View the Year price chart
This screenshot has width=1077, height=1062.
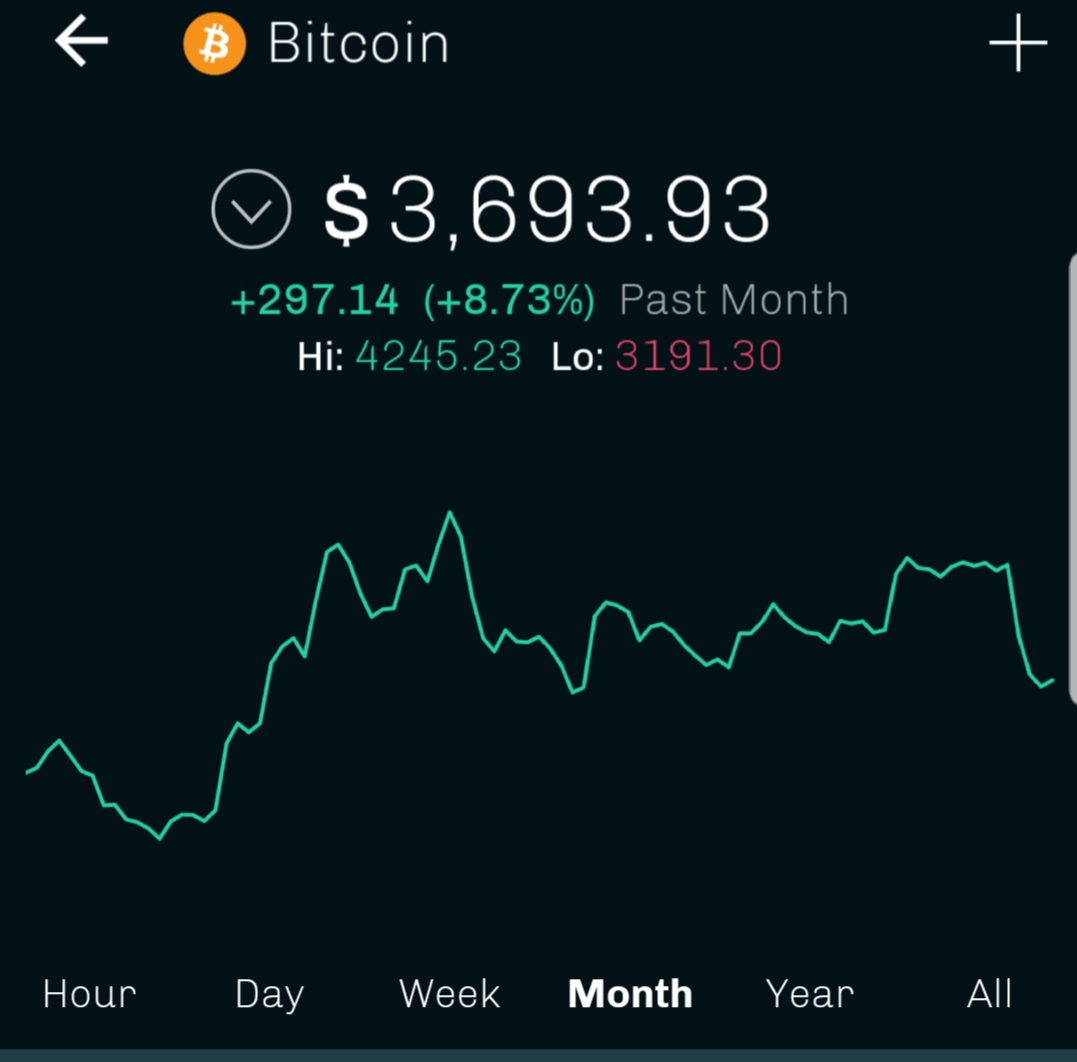click(x=809, y=994)
